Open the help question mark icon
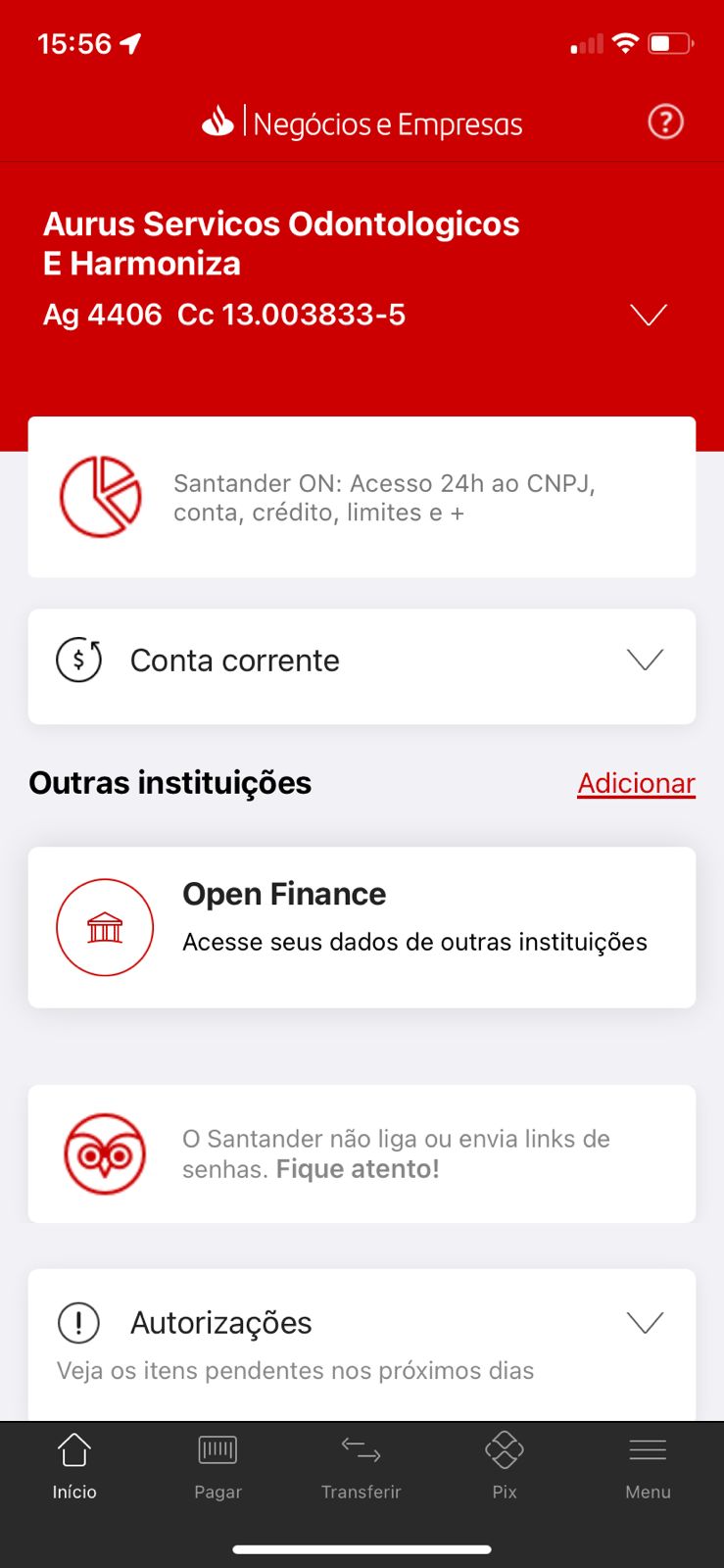This screenshot has height=1568, width=724. (x=665, y=122)
